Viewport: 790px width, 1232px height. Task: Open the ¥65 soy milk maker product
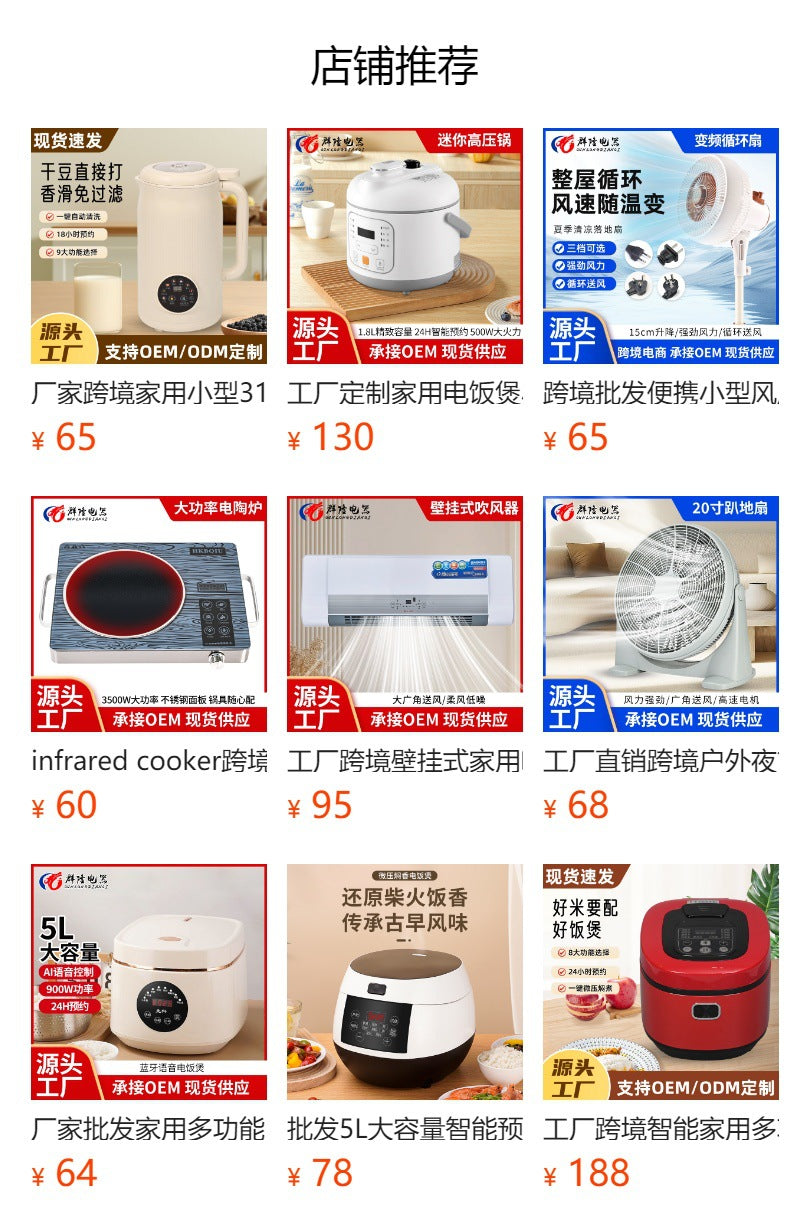pyautogui.click(x=149, y=246)
